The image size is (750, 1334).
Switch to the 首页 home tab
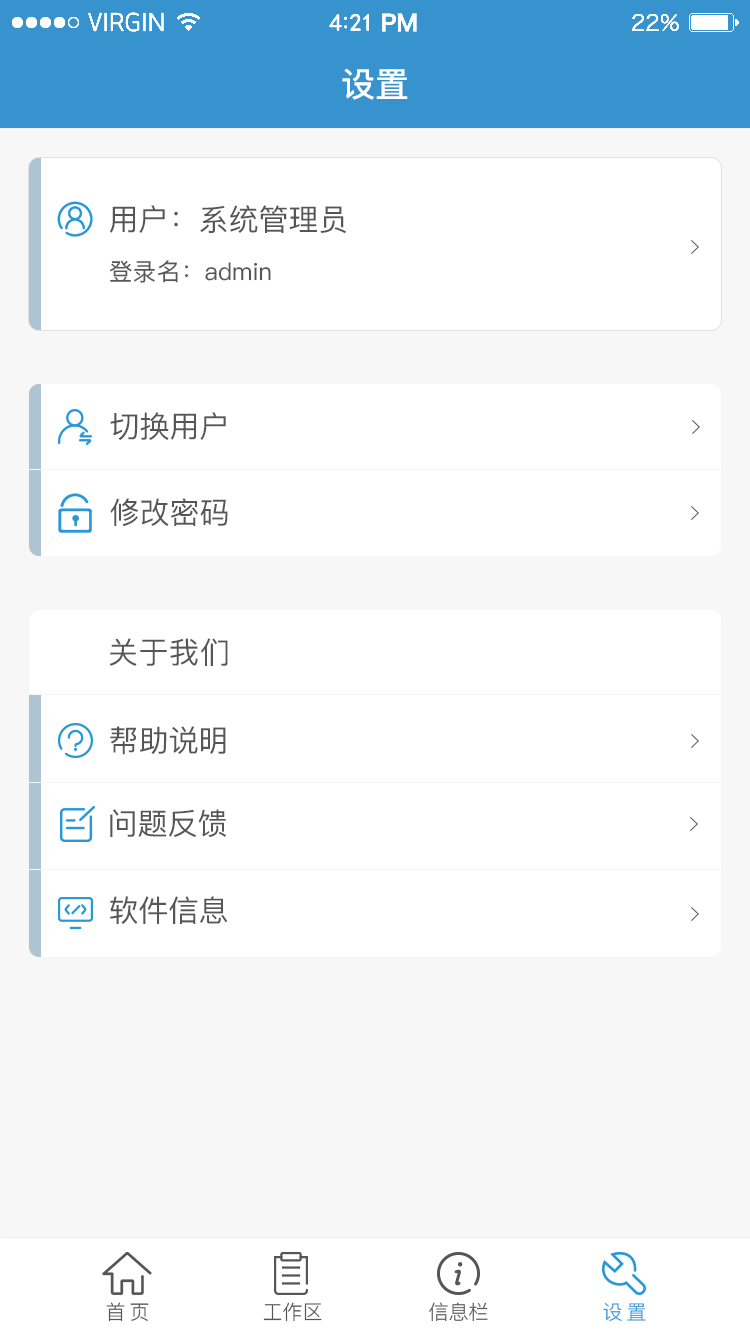pos(127,1286)
